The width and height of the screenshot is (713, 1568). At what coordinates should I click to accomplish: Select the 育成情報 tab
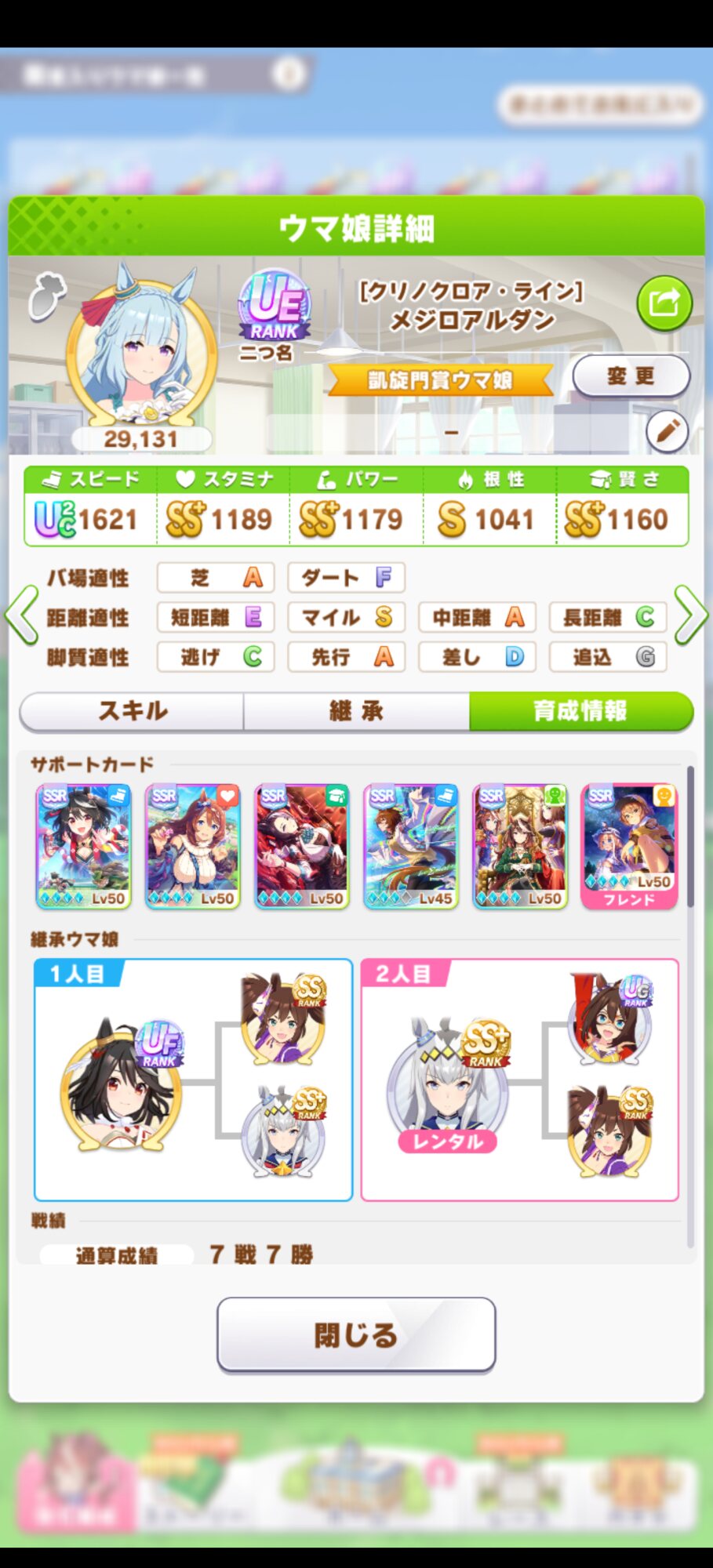(x=581, y=711)
